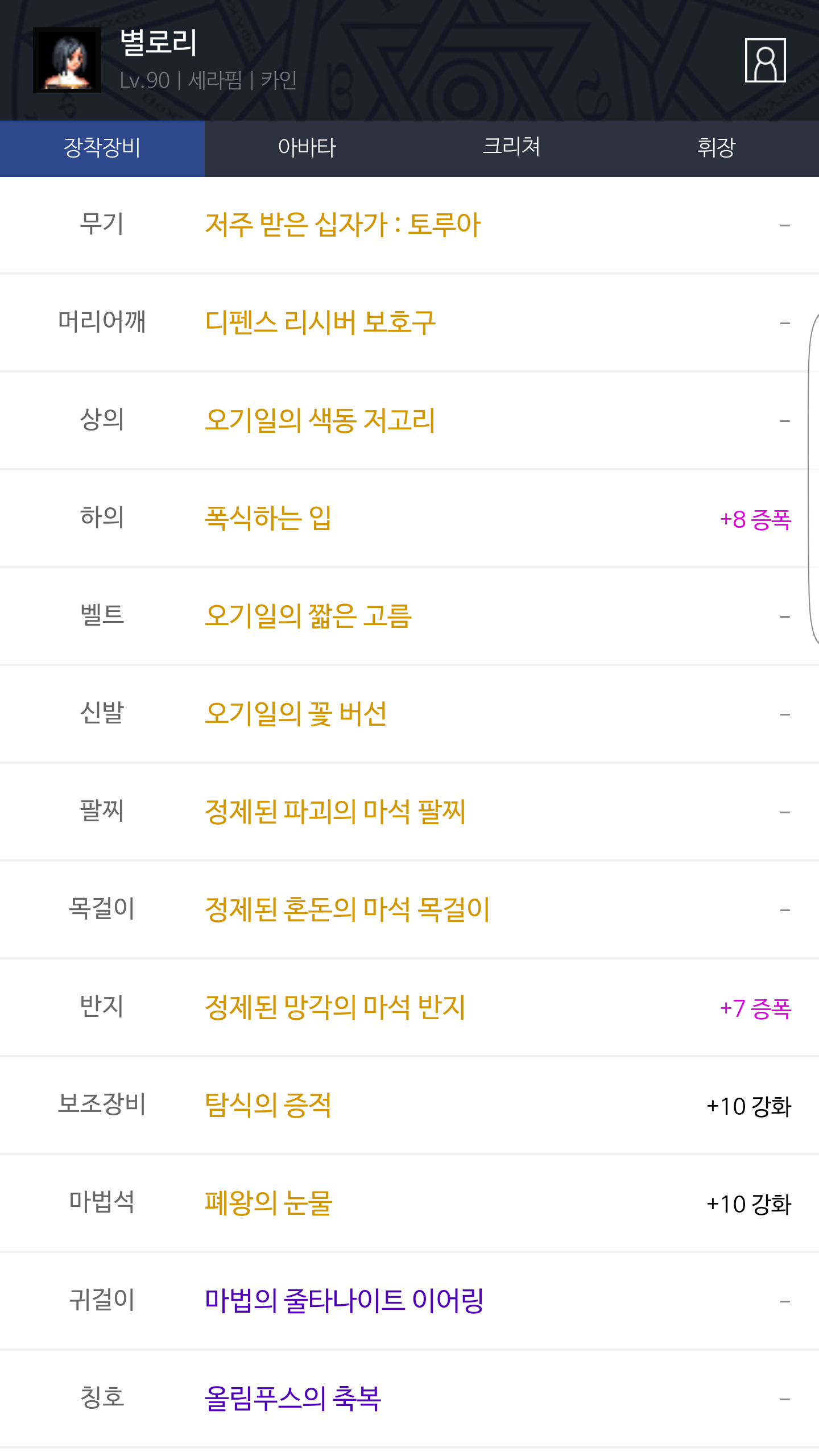819x1456 pixels.
Task: Tap the 별로리 character avatar
Action: pos(67,60)
